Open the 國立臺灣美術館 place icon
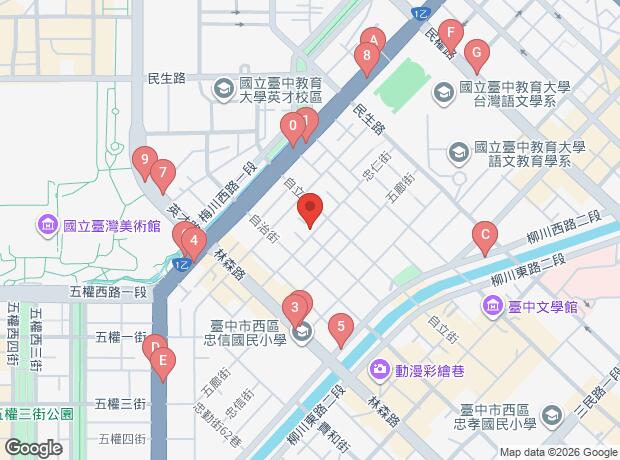This screenshot has width=620, height=460. 49,226
